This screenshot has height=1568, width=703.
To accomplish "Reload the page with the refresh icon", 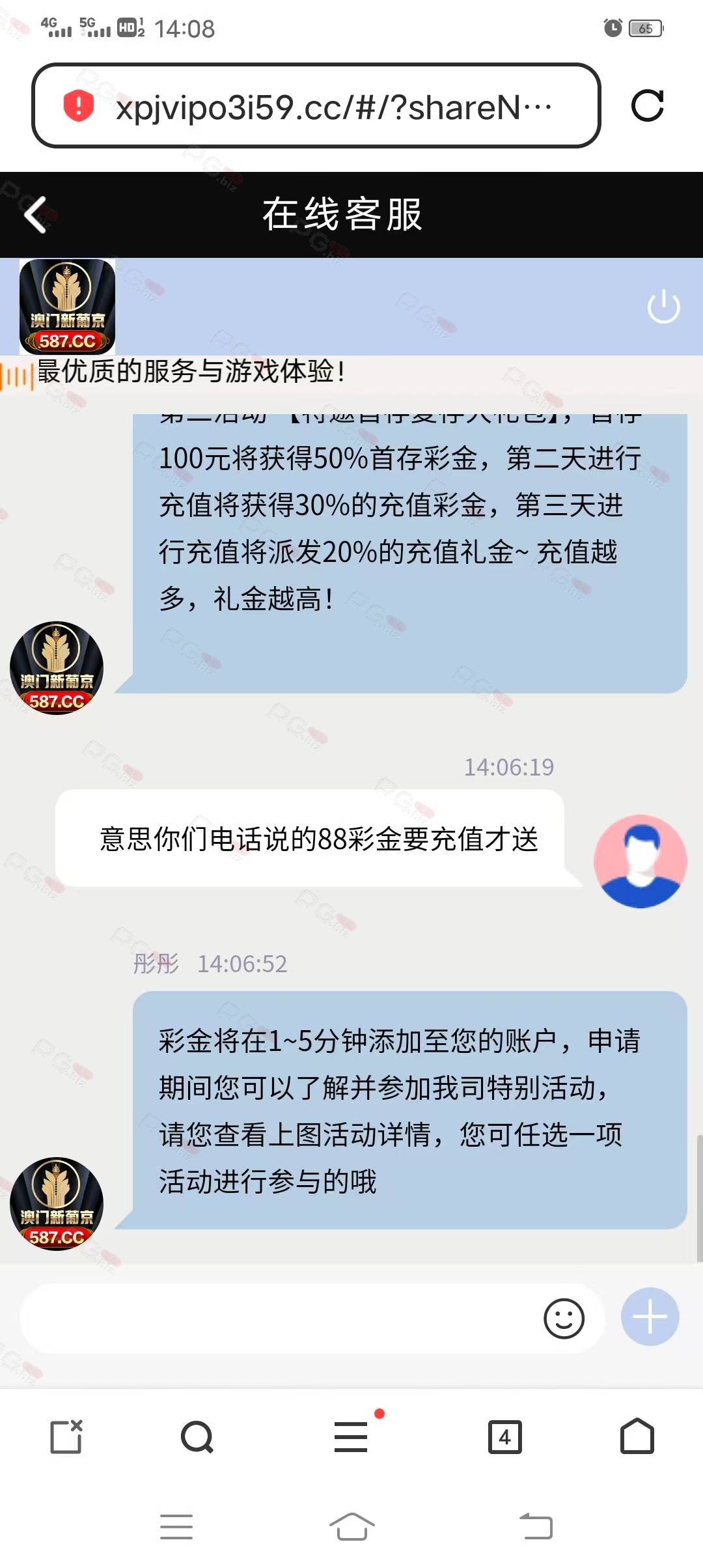I will pos(648,105).
